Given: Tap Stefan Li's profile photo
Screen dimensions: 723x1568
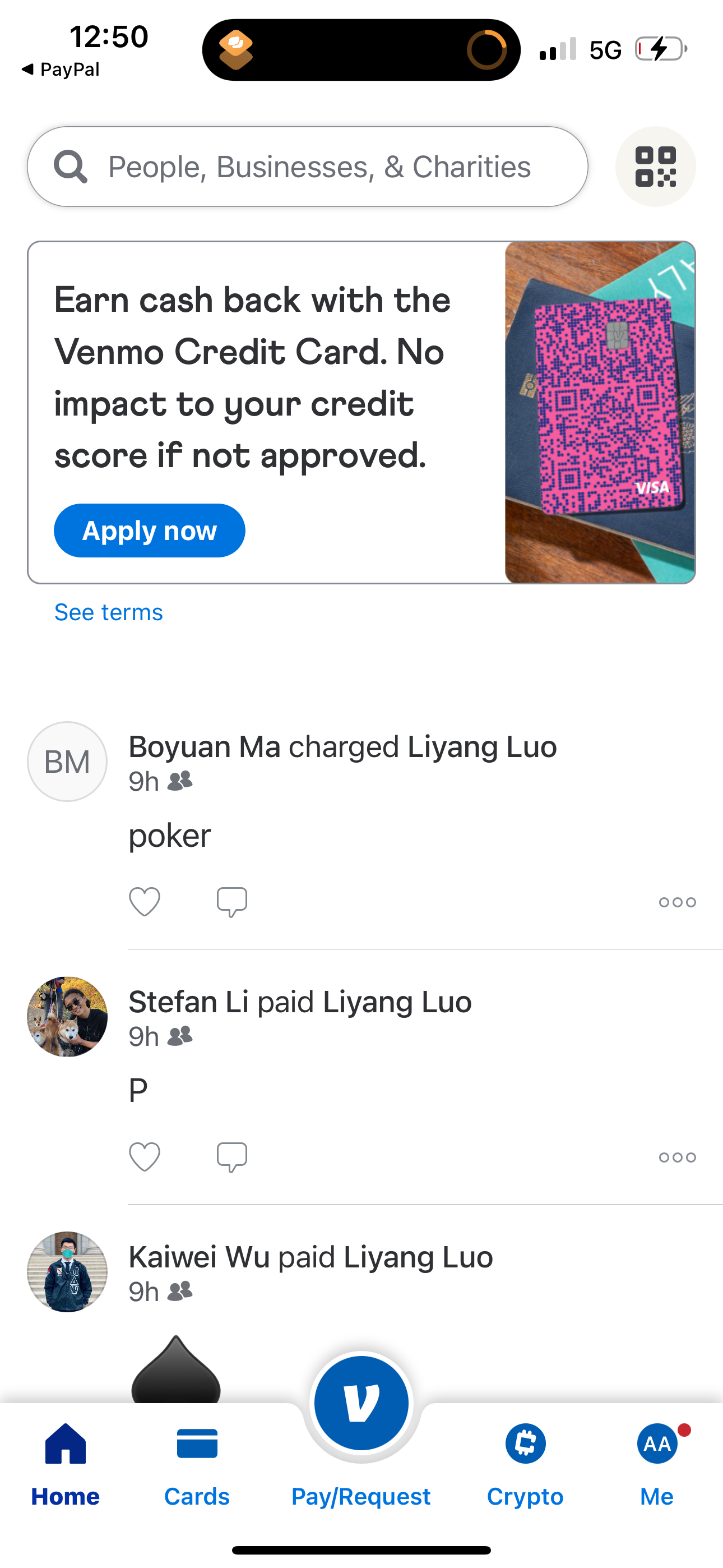Looking at the screenshot, I should [67, 1018].
